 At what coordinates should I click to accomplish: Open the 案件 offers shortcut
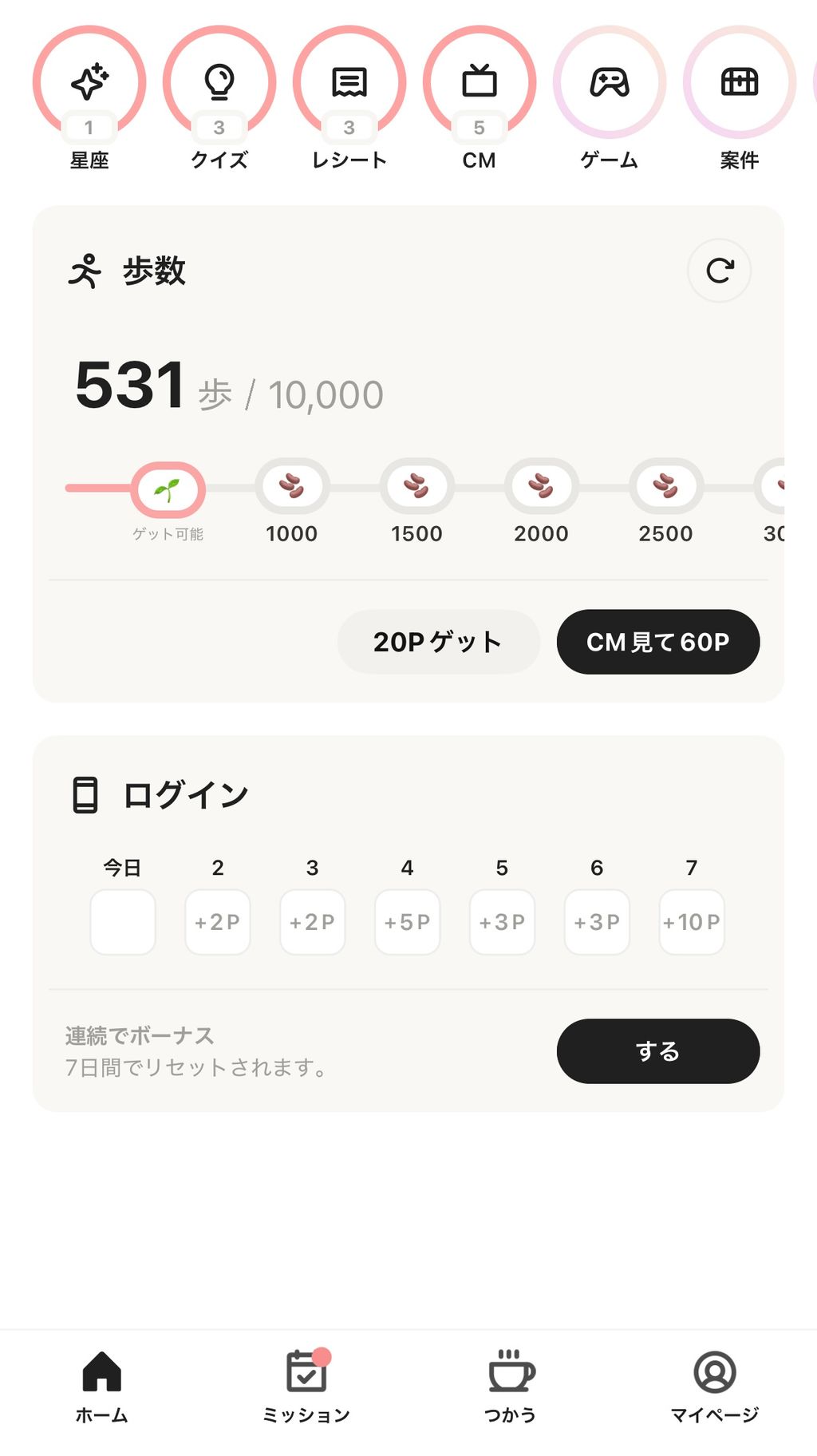[x=740, y=83]
